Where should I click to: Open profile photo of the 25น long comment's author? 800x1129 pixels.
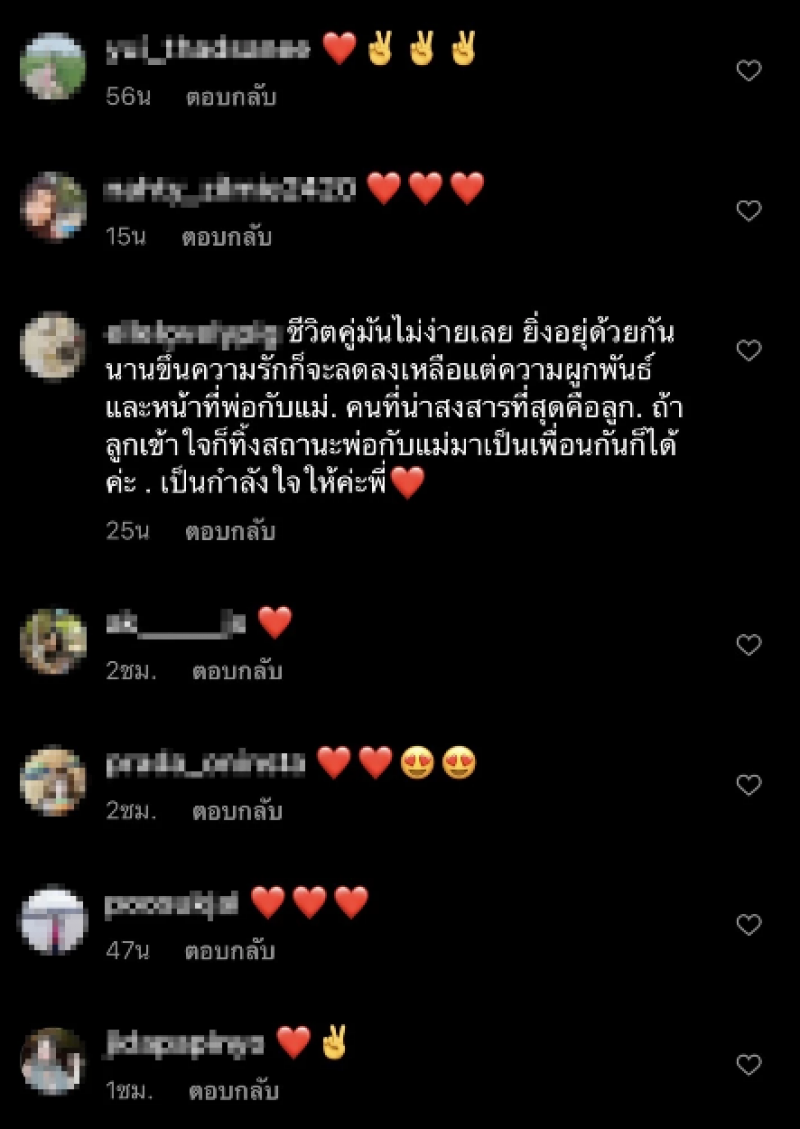52,346
